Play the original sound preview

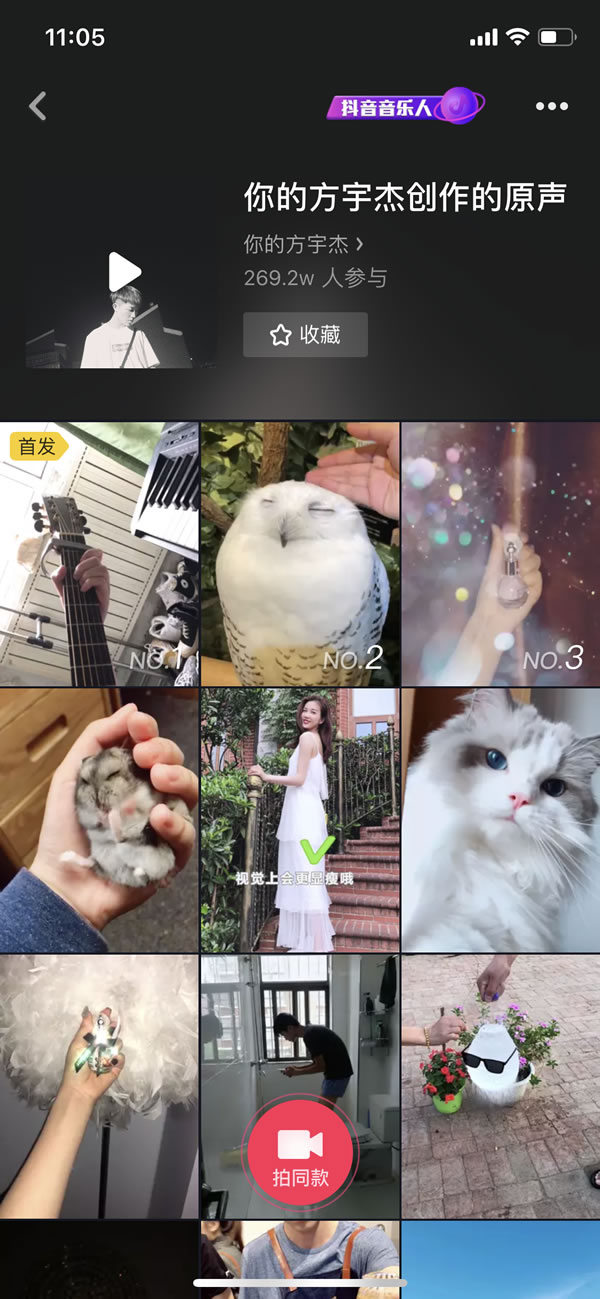[123, 272]
